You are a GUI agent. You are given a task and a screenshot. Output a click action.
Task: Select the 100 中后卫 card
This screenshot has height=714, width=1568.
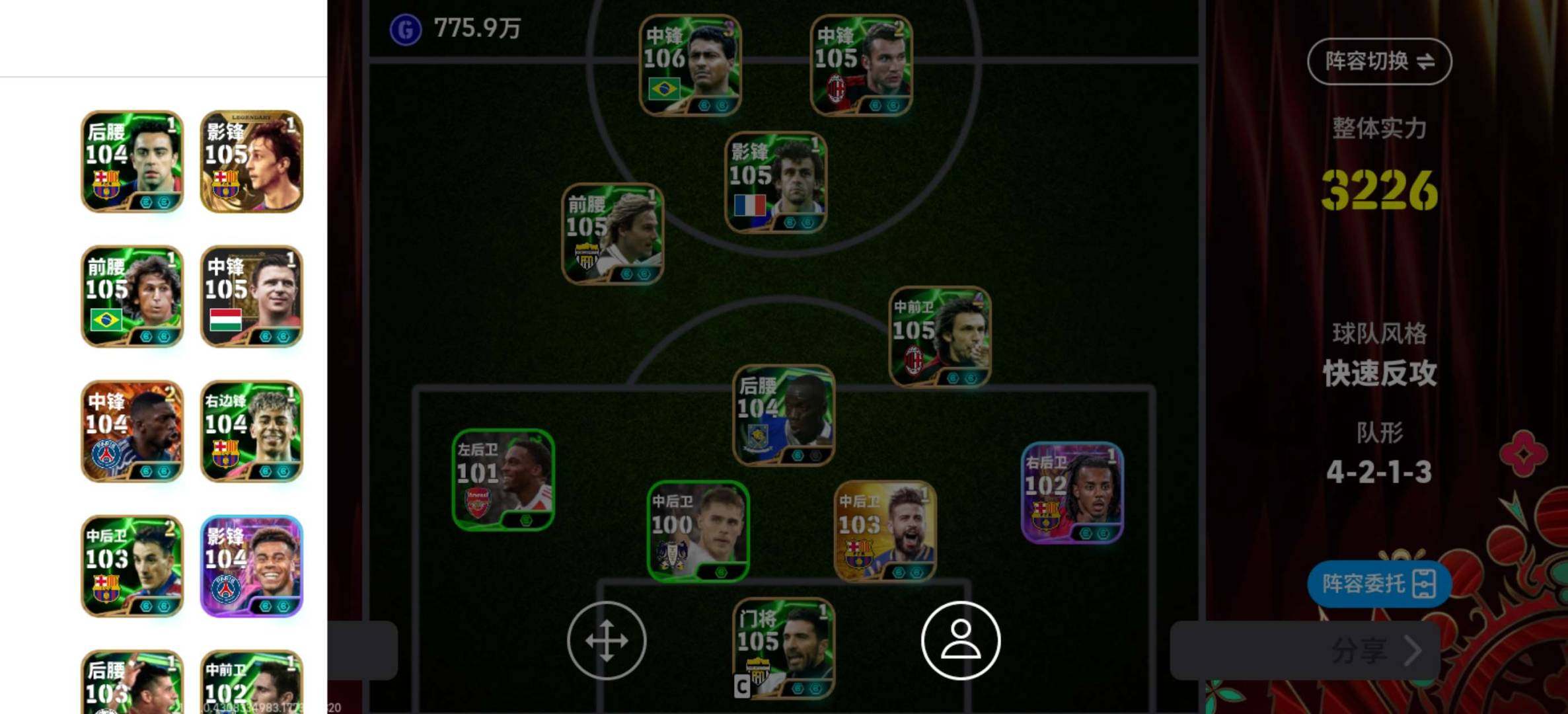click(698, 531)
